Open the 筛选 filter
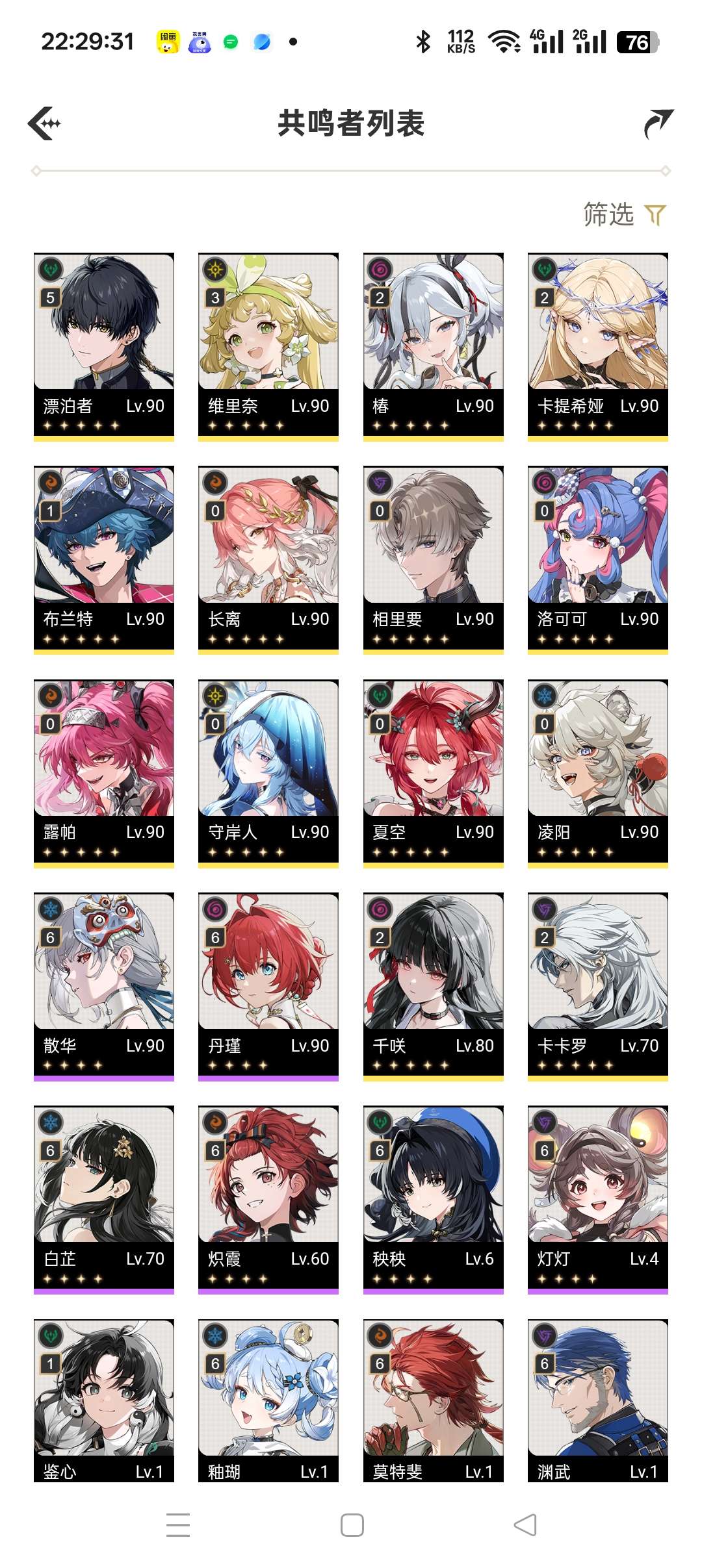 pyautogui.click(x=624, y=215)
